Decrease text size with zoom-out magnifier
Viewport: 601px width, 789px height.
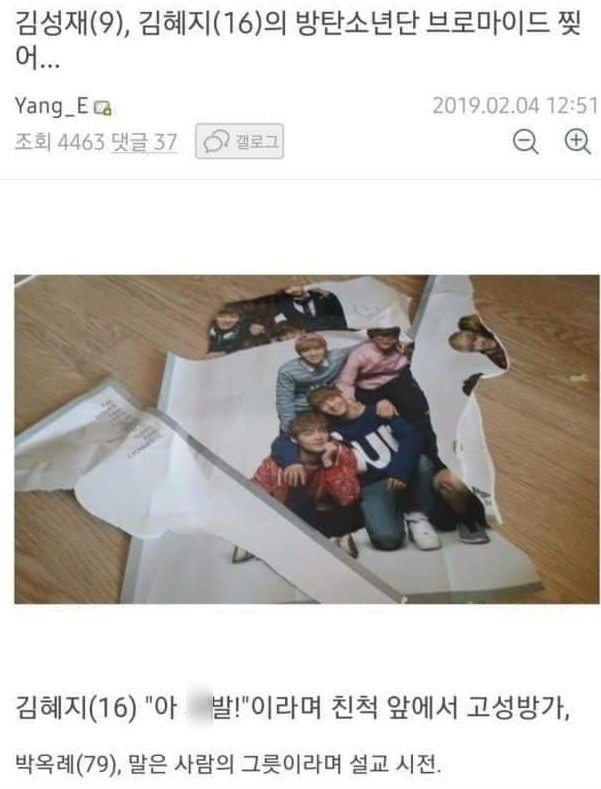point(525,142)
